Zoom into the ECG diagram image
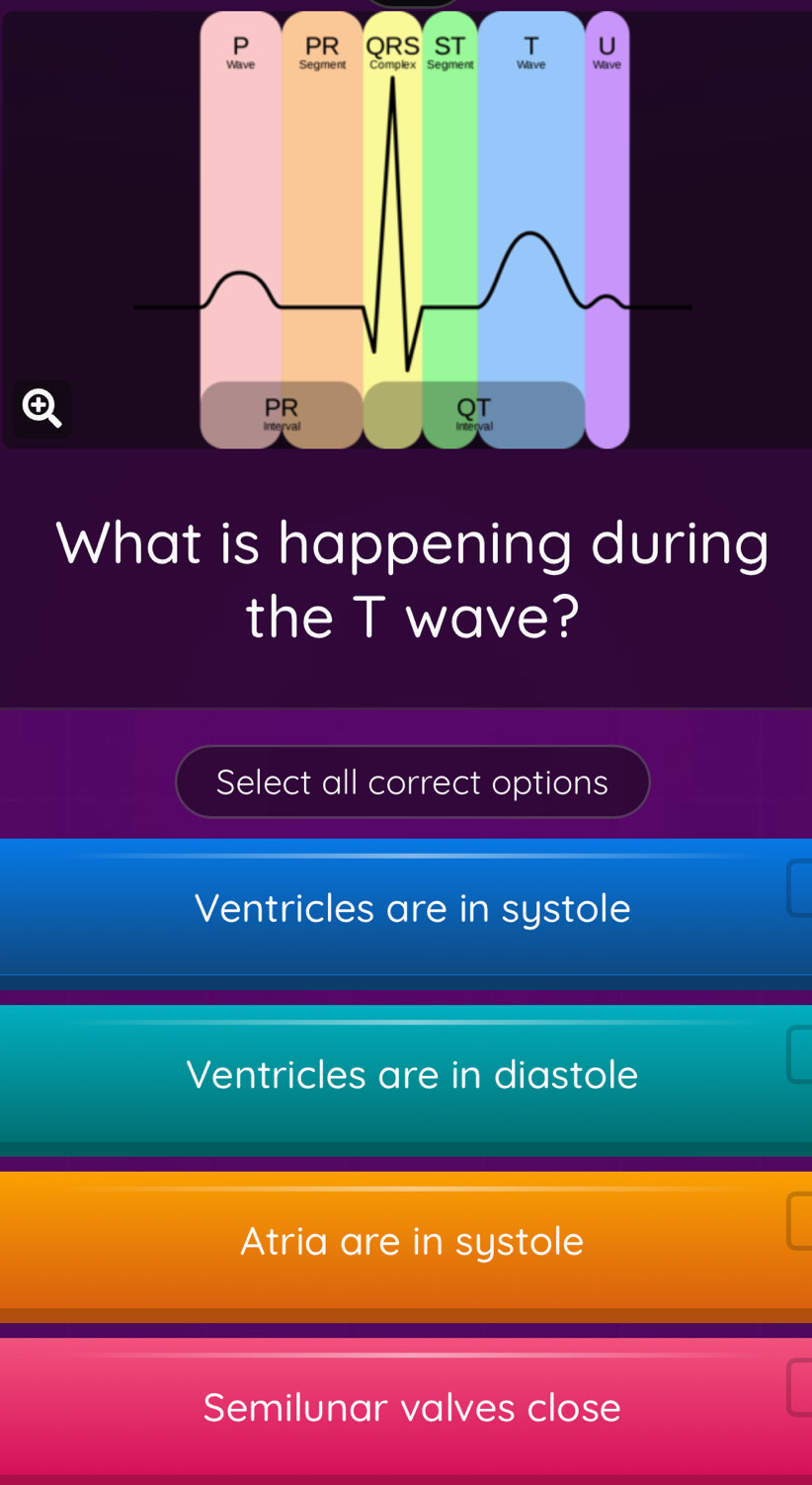This screenshot has height=1485, width=812. point(41,408)
